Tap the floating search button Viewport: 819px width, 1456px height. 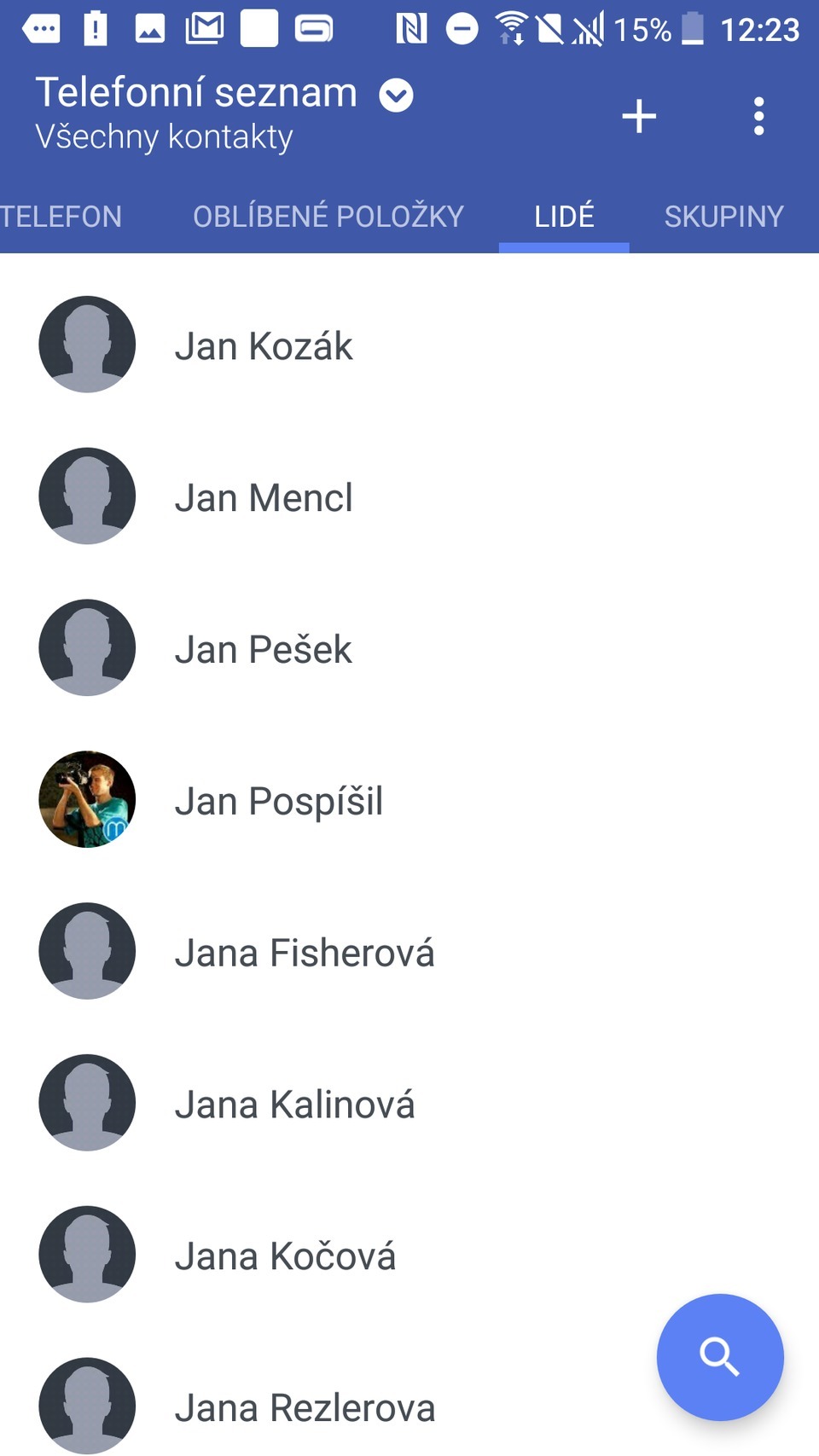(719, 1356)
